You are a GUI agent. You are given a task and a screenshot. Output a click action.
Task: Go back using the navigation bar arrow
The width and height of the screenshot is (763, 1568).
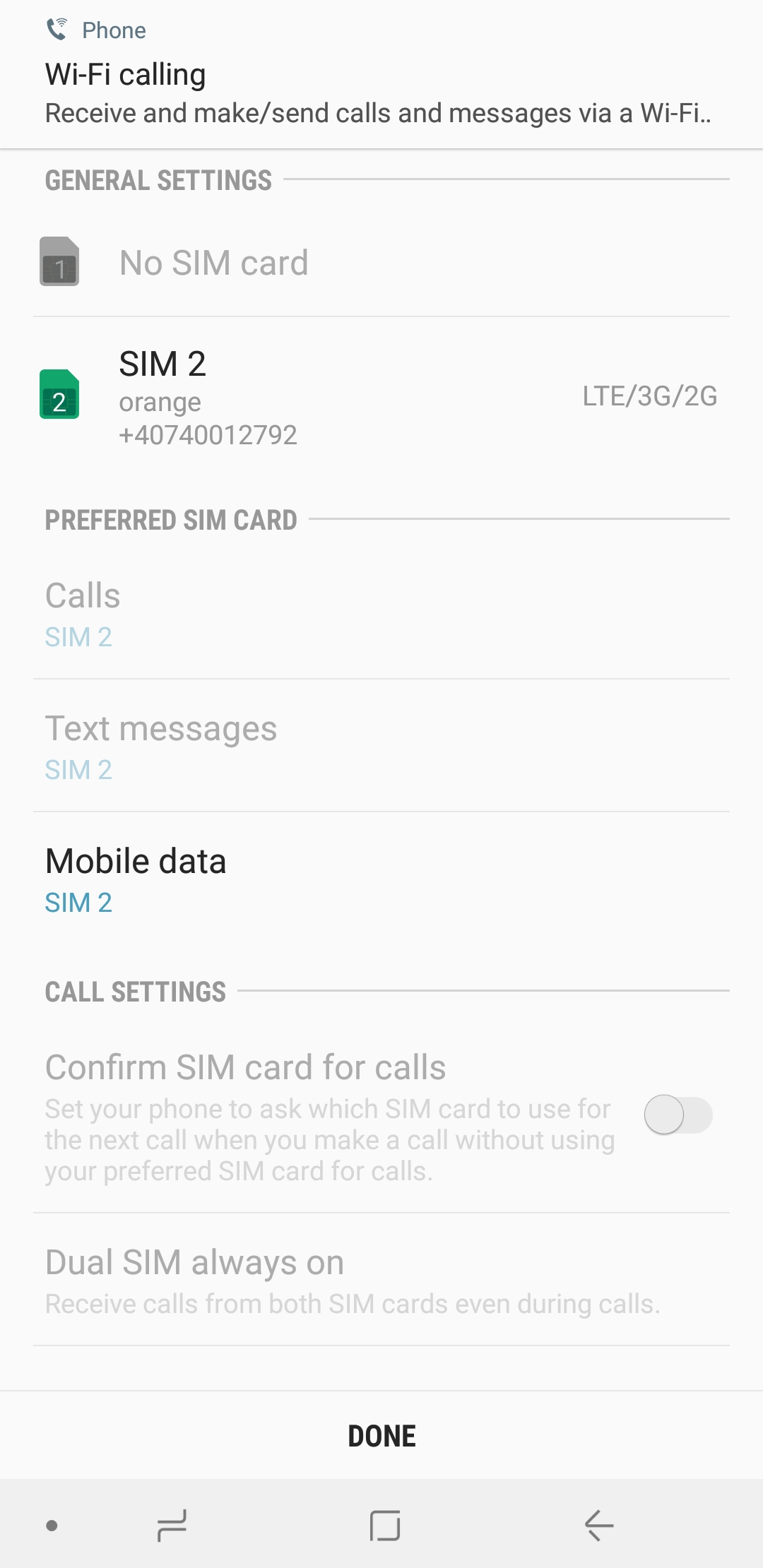coord(599,1526)
